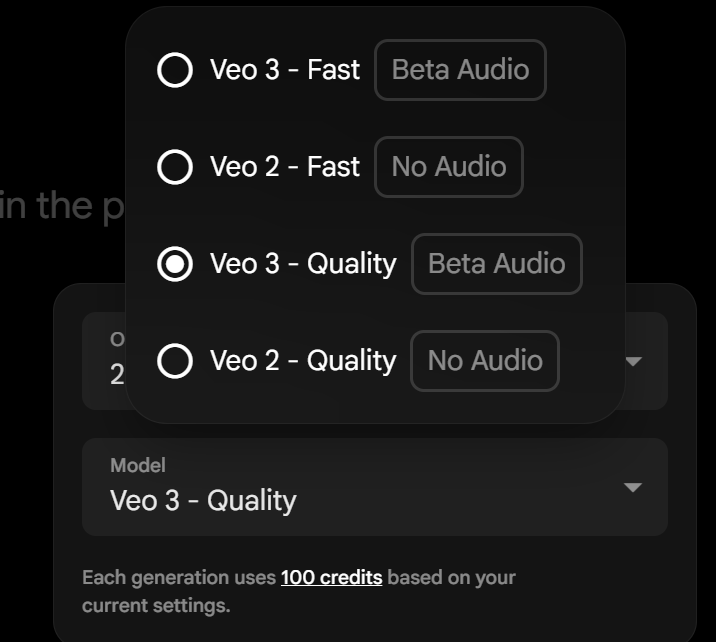Open the 100 credits link

tap(331, 577)
